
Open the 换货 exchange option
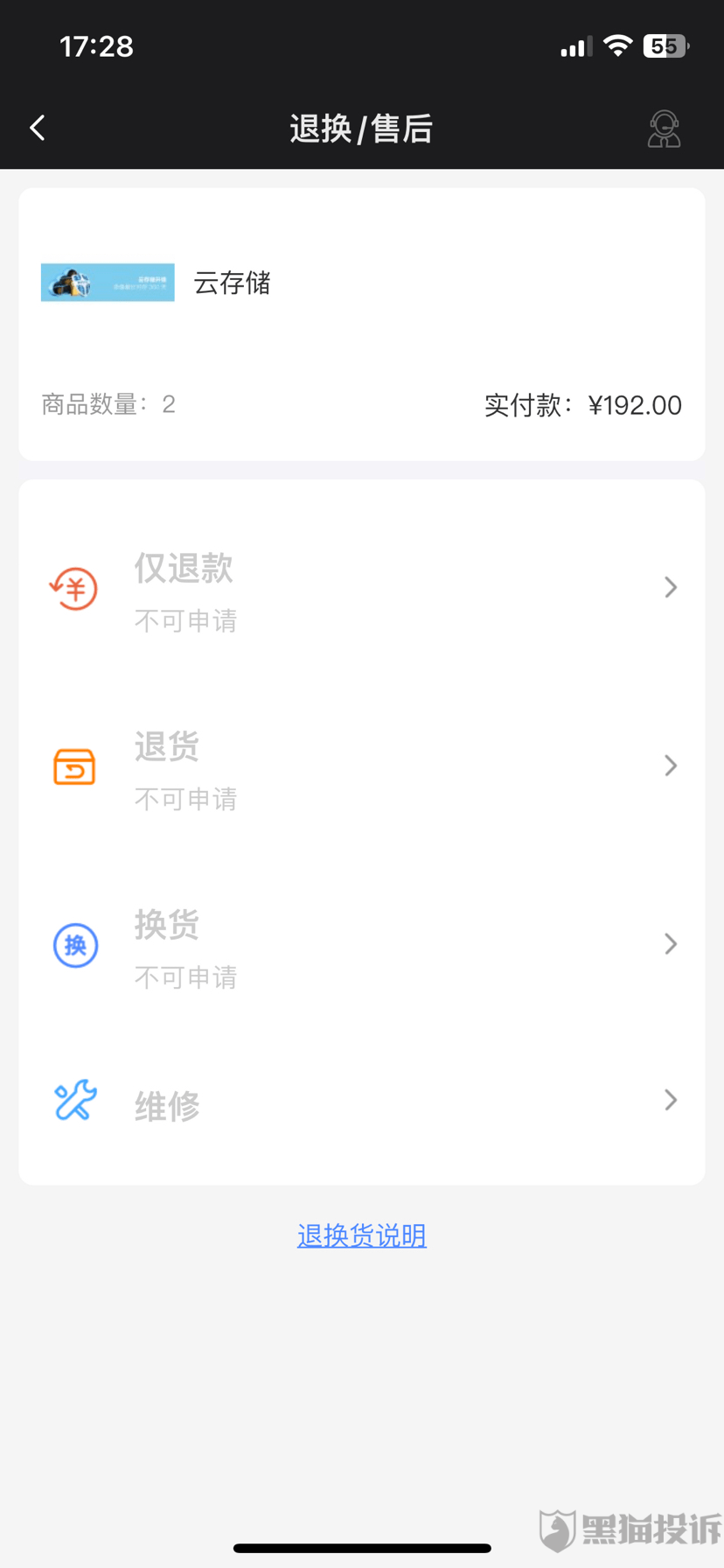tap(361, 945)
